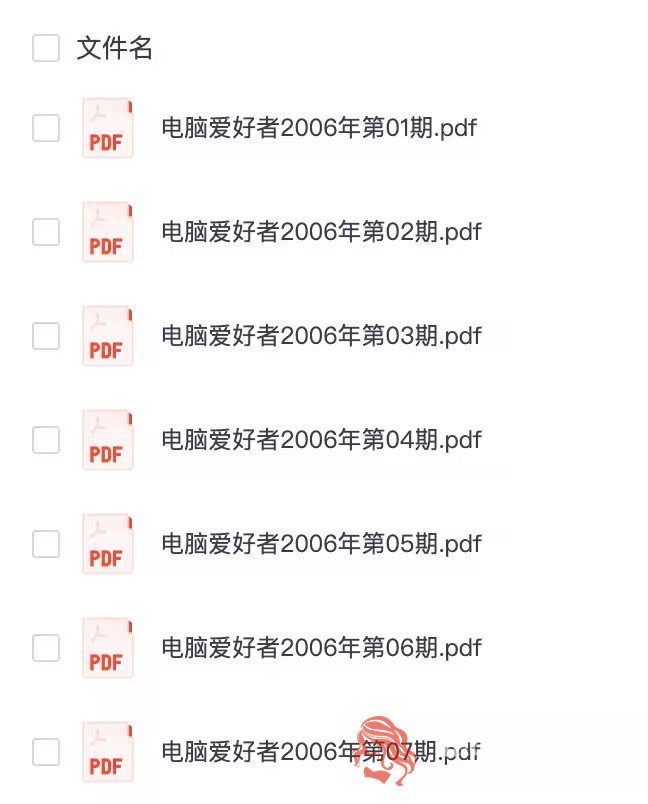Tap the 电脑爱好者2006年第05期.pdf row
This screenshot has height=804, width=648.
click(321, 544)
